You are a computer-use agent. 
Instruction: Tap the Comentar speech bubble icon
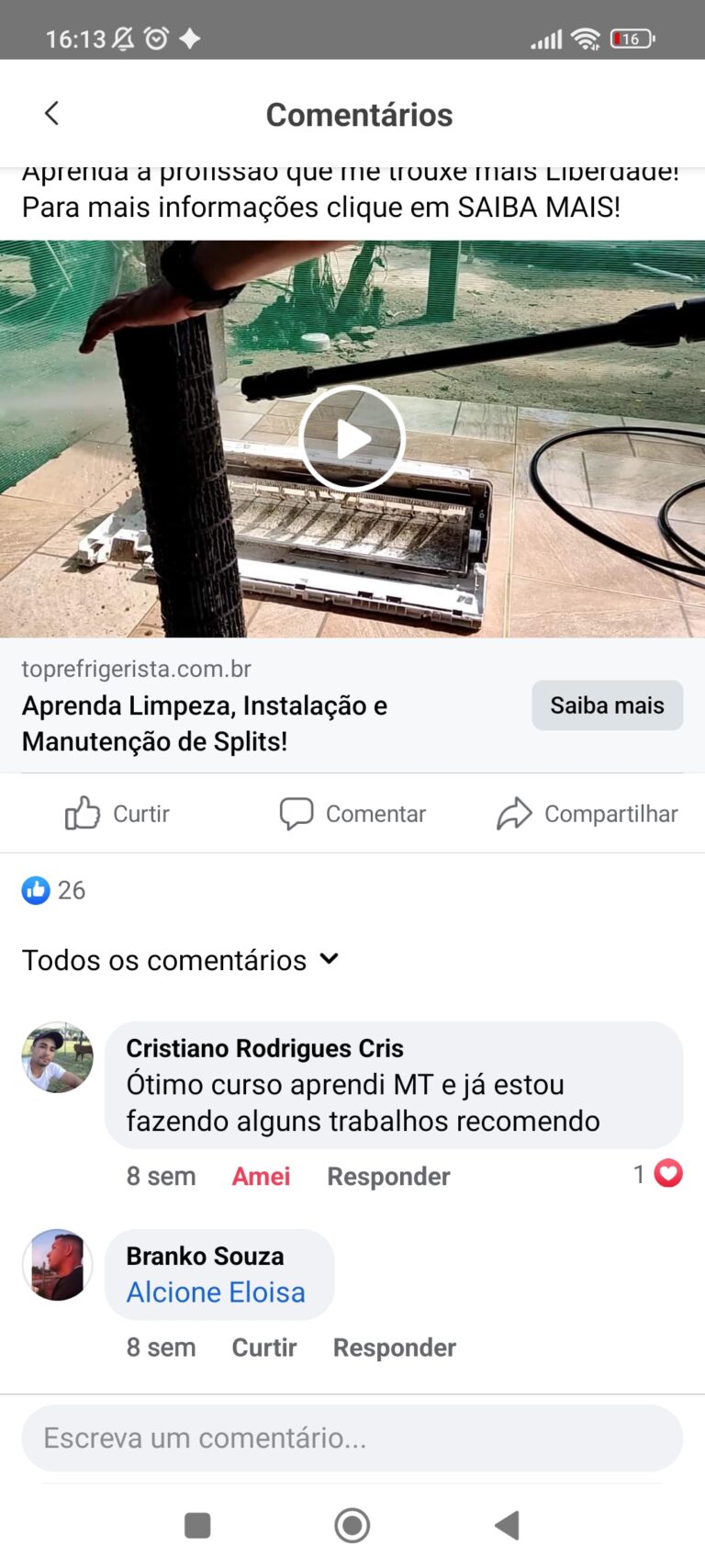tap(297, 813)
